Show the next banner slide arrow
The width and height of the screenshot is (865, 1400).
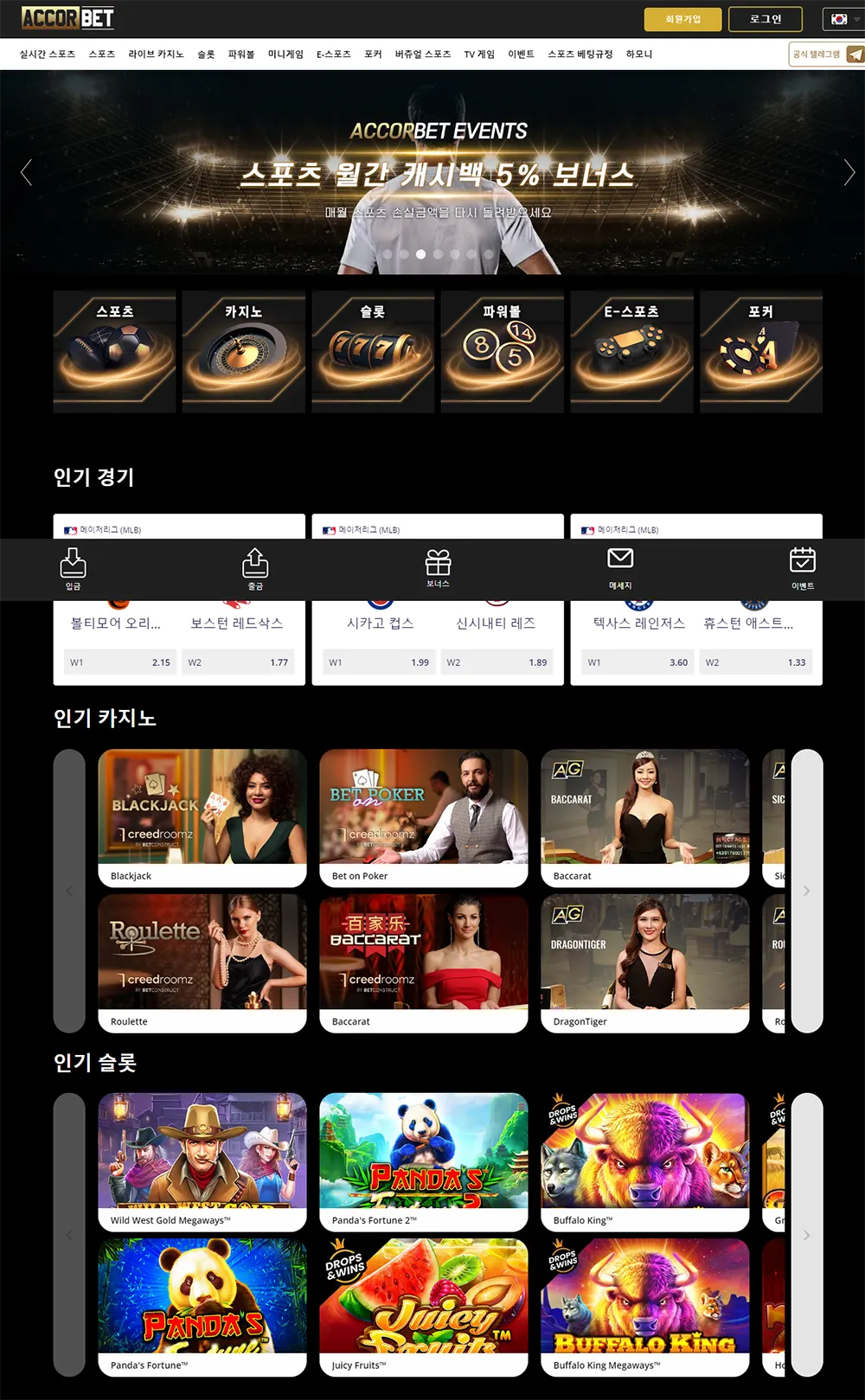tap(849, 173)
